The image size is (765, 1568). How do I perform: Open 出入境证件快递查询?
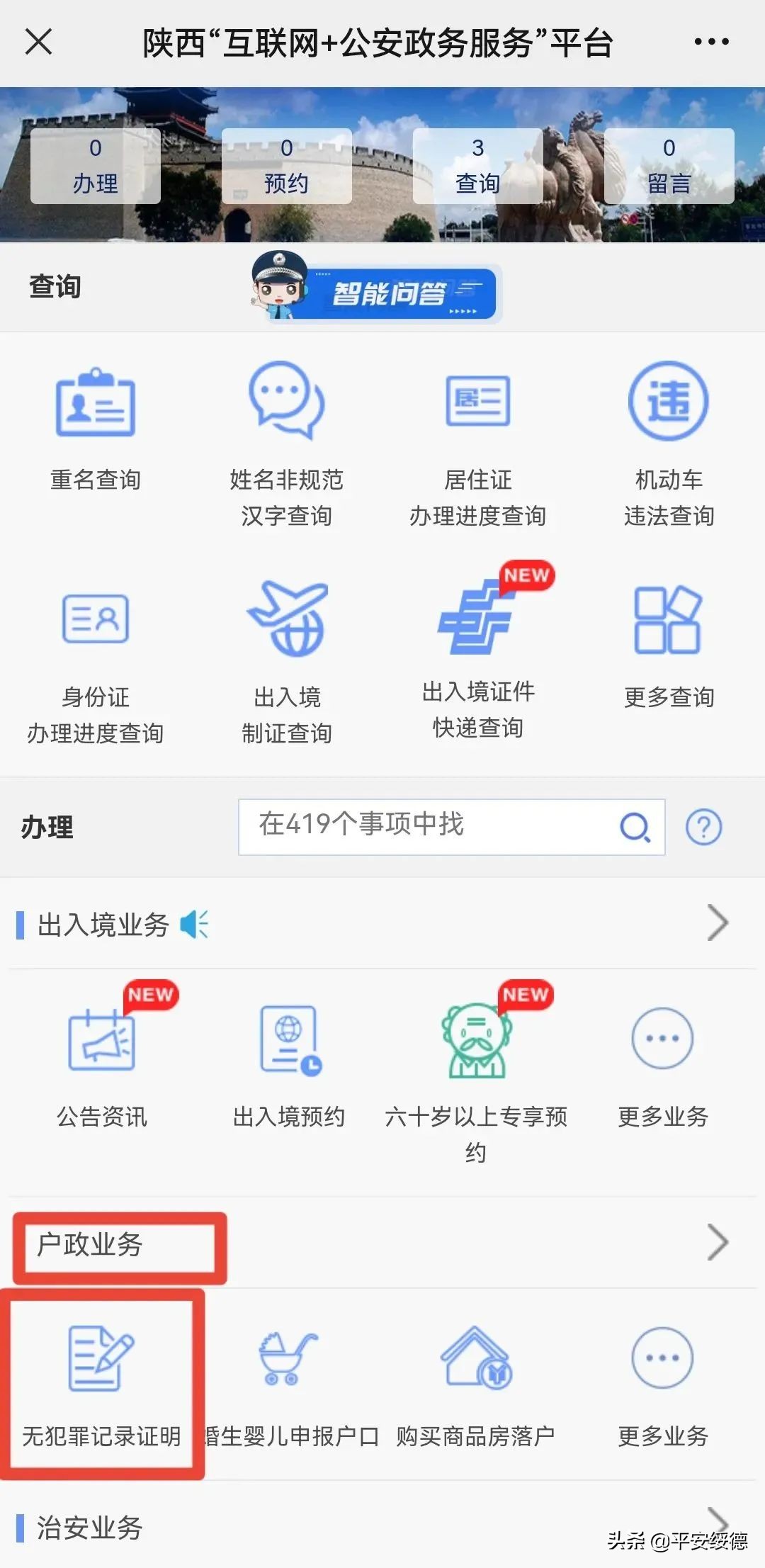478,653
